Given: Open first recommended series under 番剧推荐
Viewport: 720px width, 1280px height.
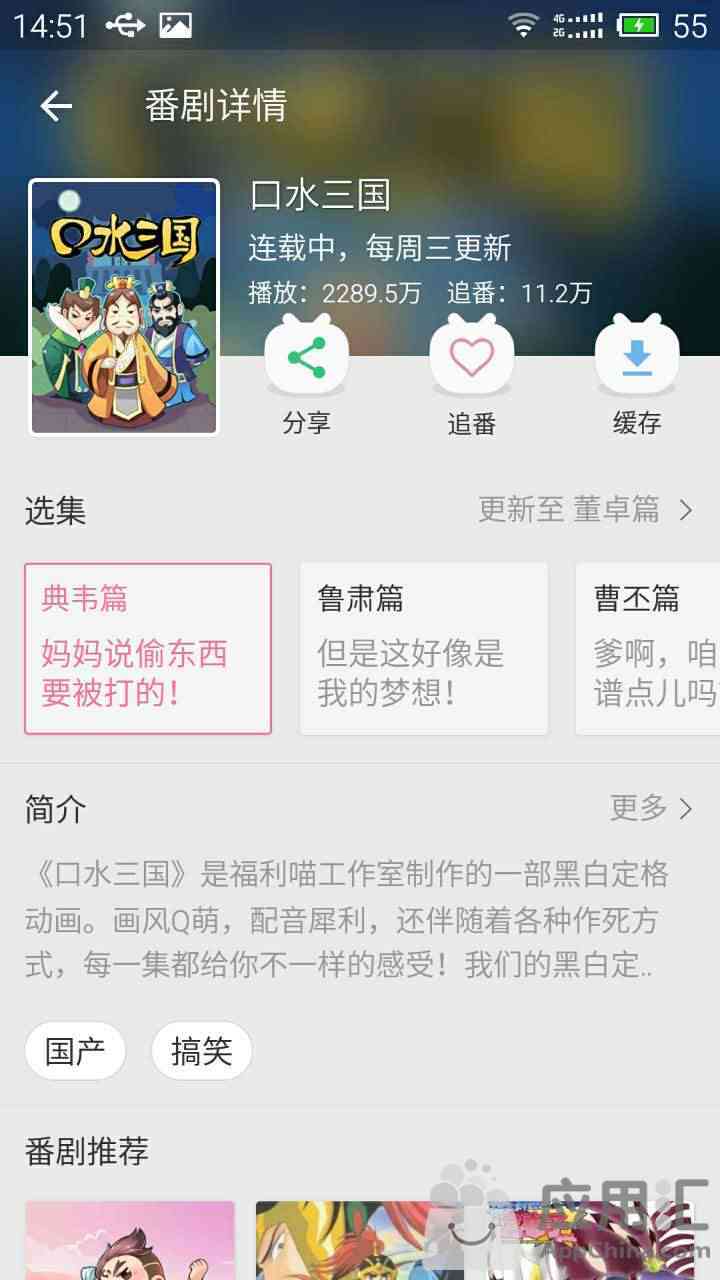Looking at the screenshot, I should [130, 1240].
